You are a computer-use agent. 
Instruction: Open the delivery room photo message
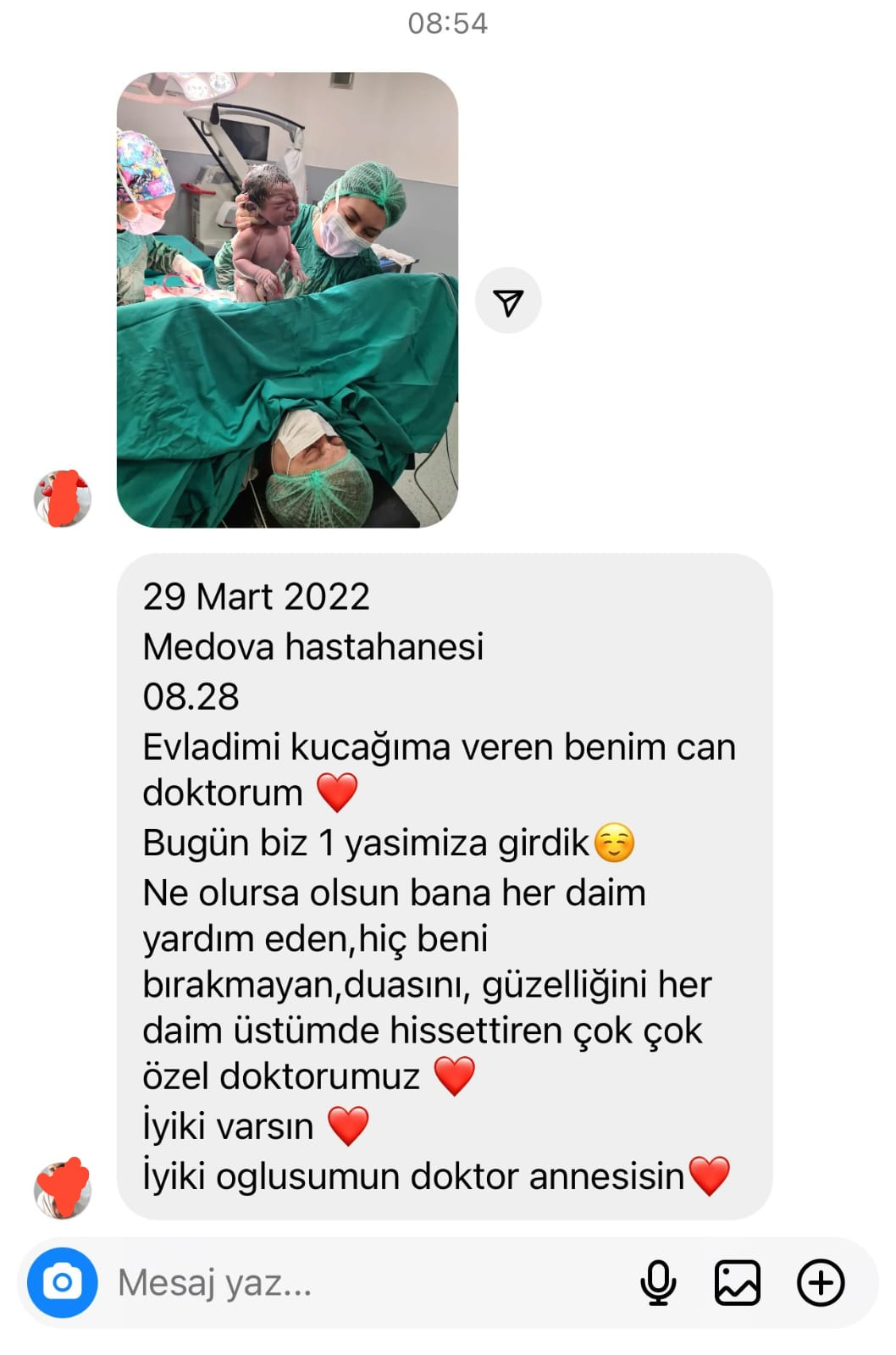pyautogui.click(x=287, y=300)
